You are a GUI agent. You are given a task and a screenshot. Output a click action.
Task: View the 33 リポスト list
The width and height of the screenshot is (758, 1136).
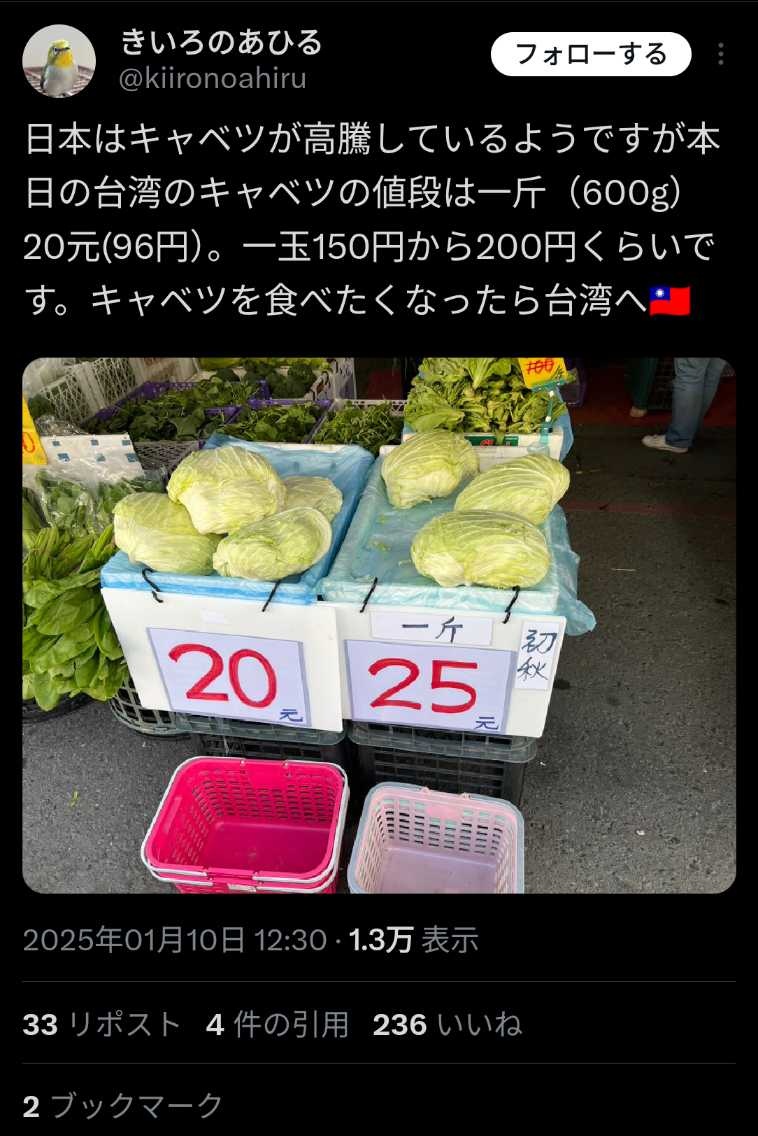click(x=101, y=1024)
